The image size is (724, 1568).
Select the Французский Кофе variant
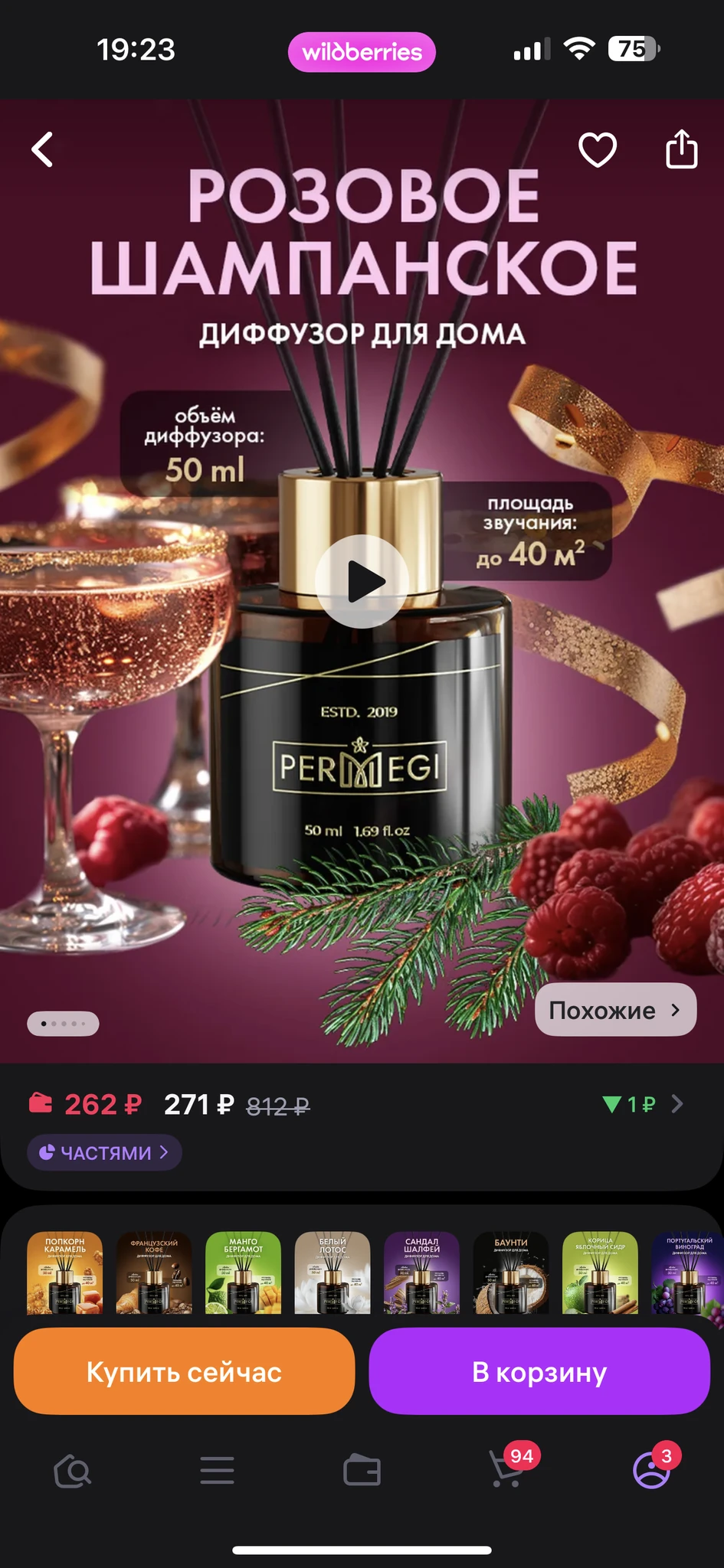coord(154,1272)
